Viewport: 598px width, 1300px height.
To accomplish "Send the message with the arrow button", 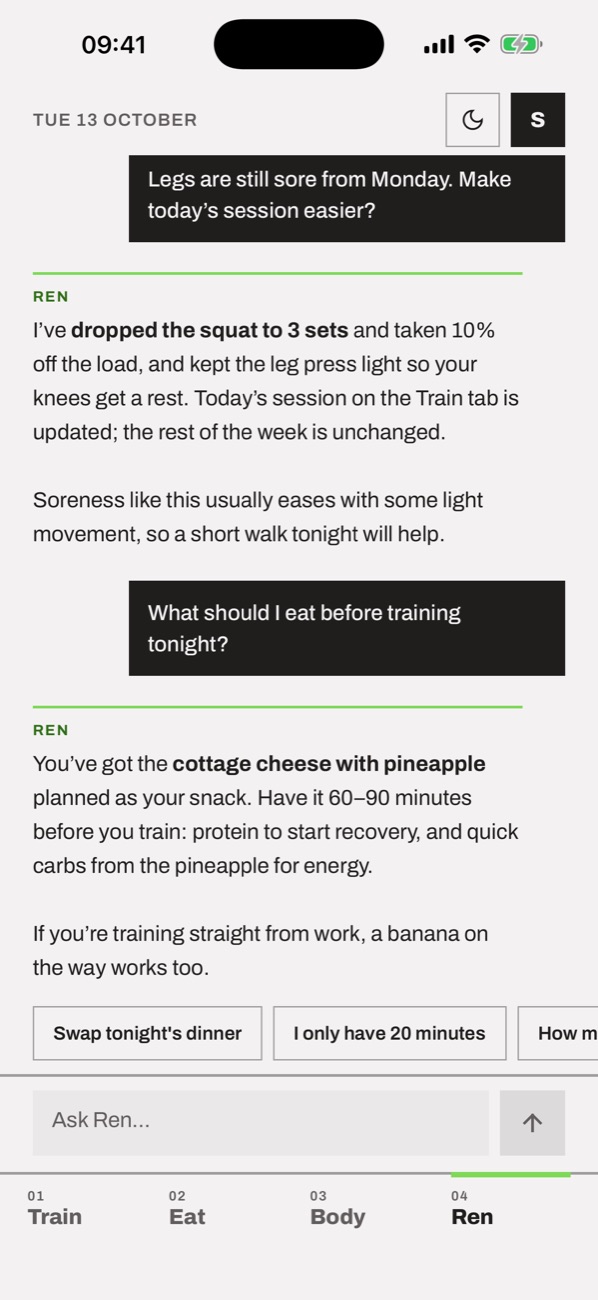I will coord(532,1123).
